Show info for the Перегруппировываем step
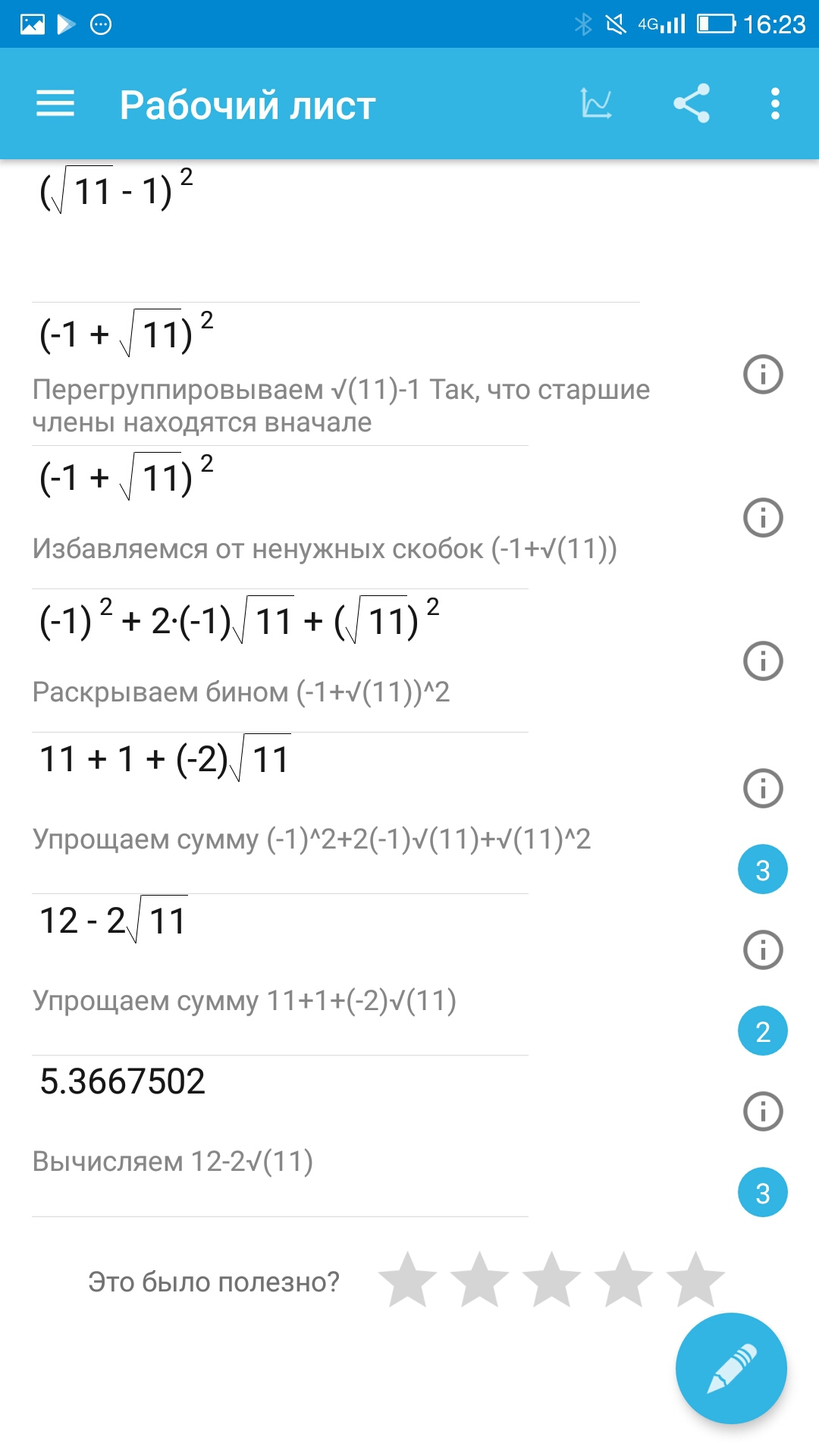 pos(762,374)
